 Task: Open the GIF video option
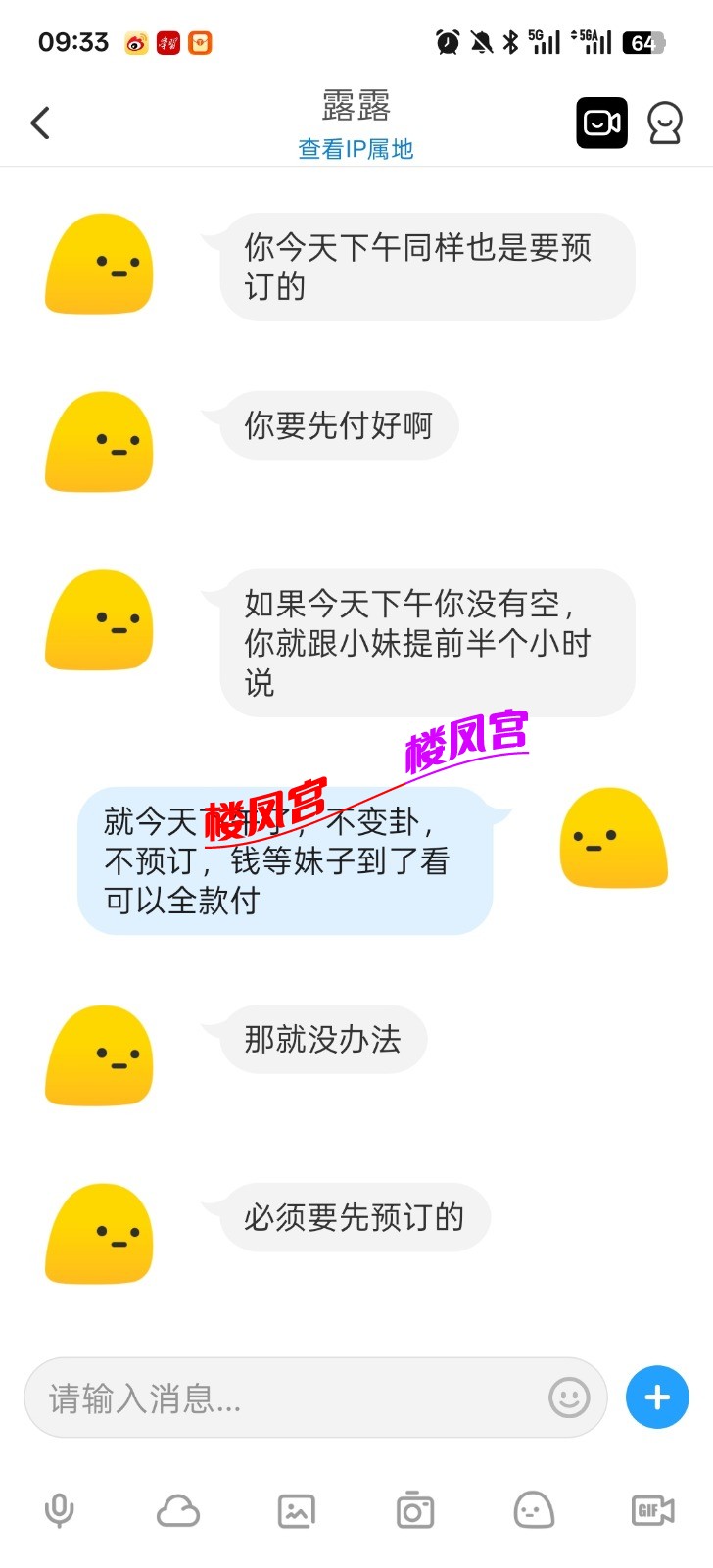(652, 1510)
